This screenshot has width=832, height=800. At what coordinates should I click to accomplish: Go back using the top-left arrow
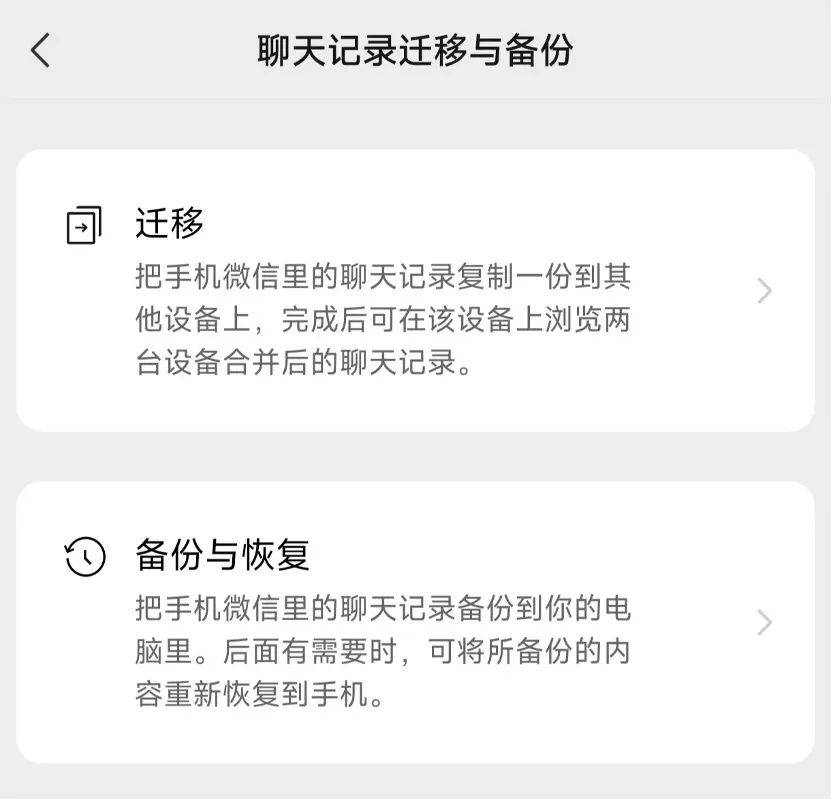click(41, 50)
